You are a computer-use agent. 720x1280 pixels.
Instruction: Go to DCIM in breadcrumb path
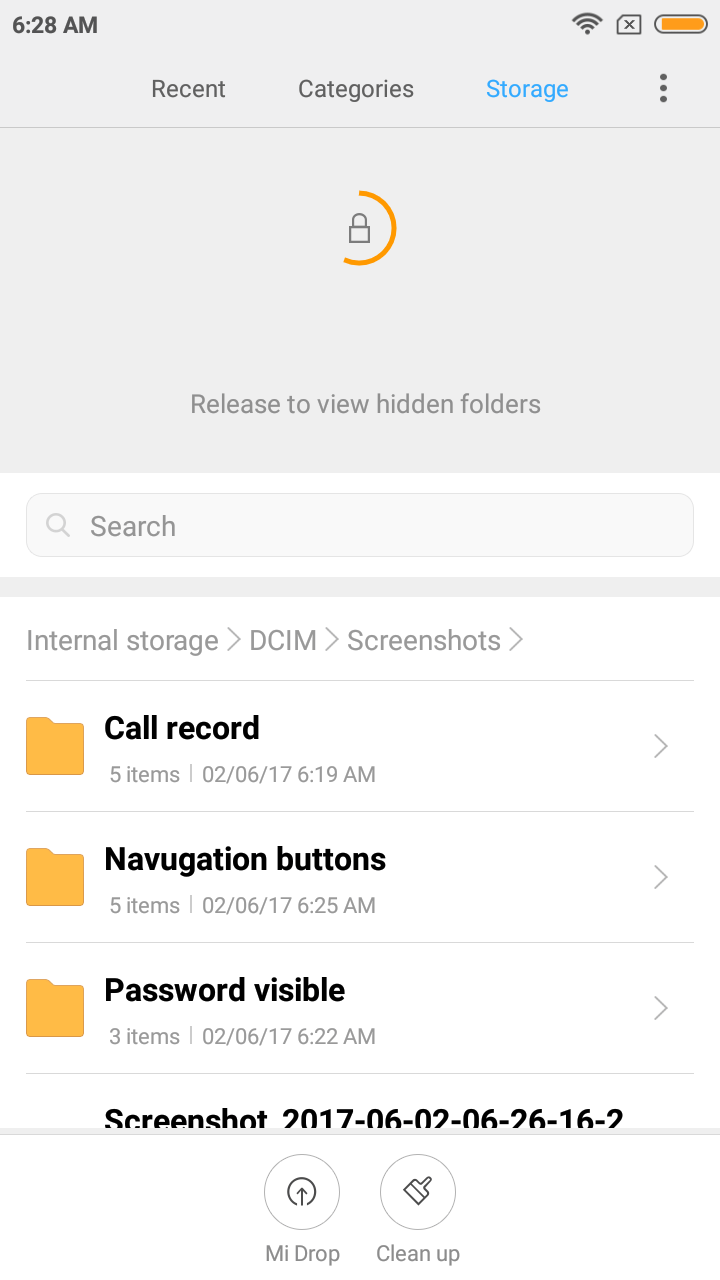283,640
